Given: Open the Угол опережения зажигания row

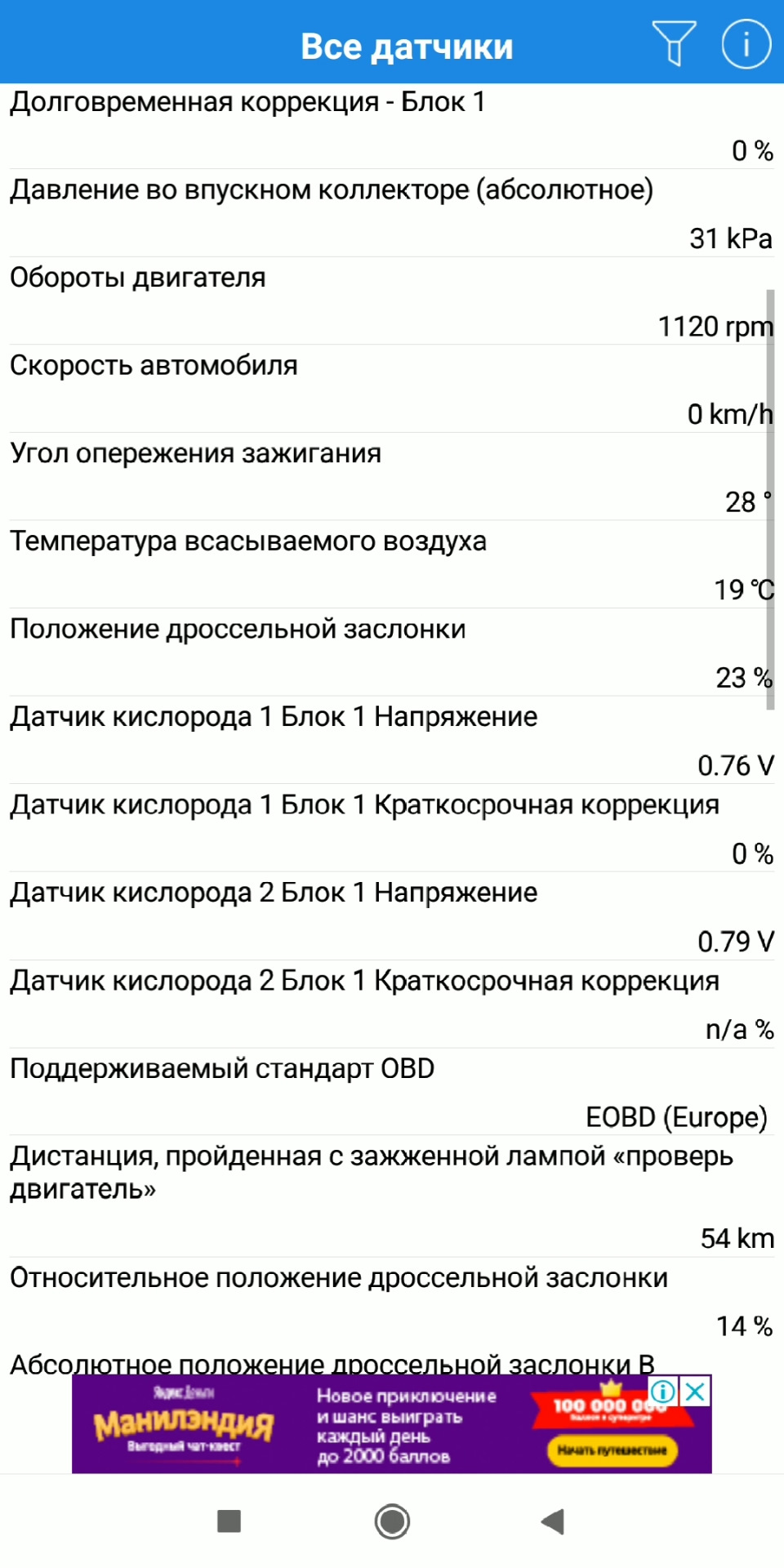Looking at the screenshot, I should coord(392,478).
